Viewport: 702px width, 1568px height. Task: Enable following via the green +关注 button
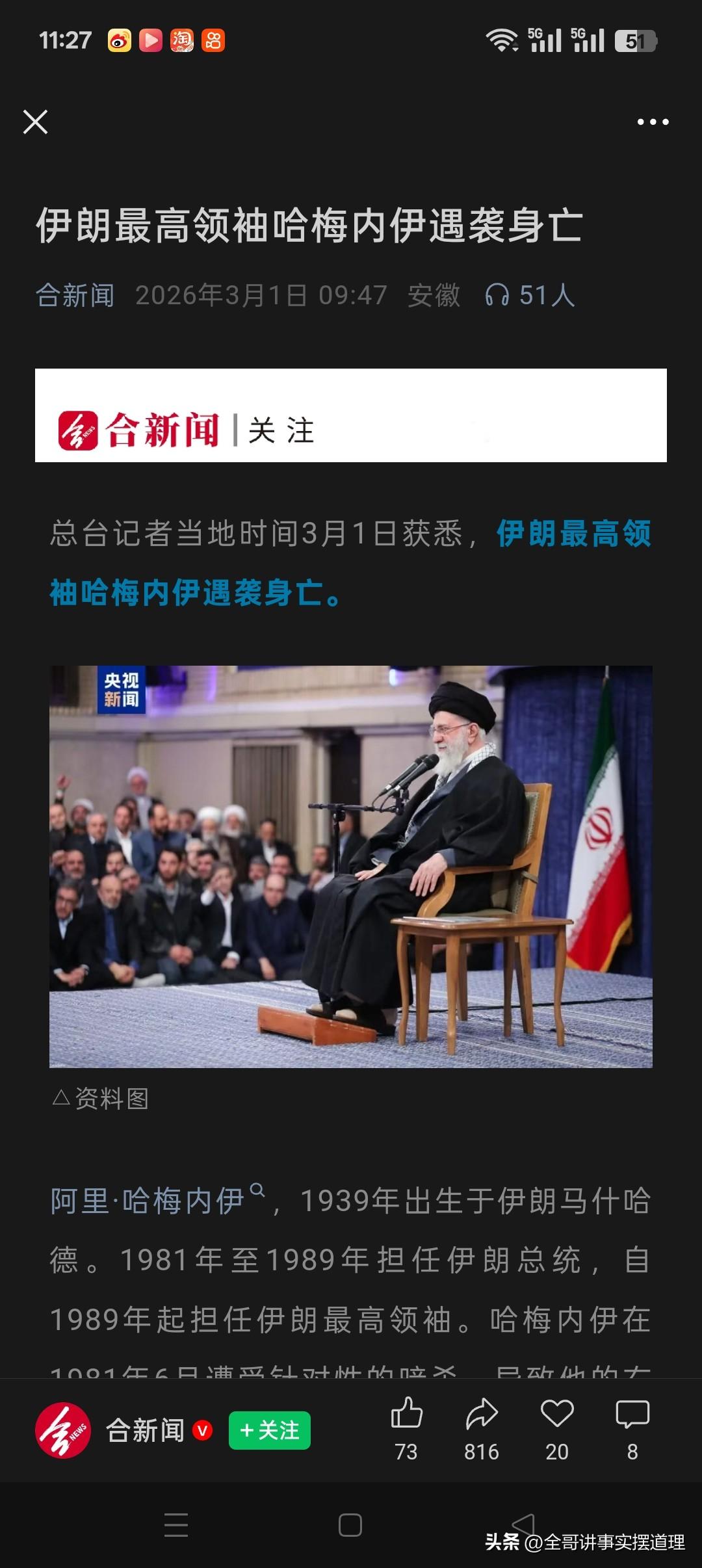pos(271,1429)
